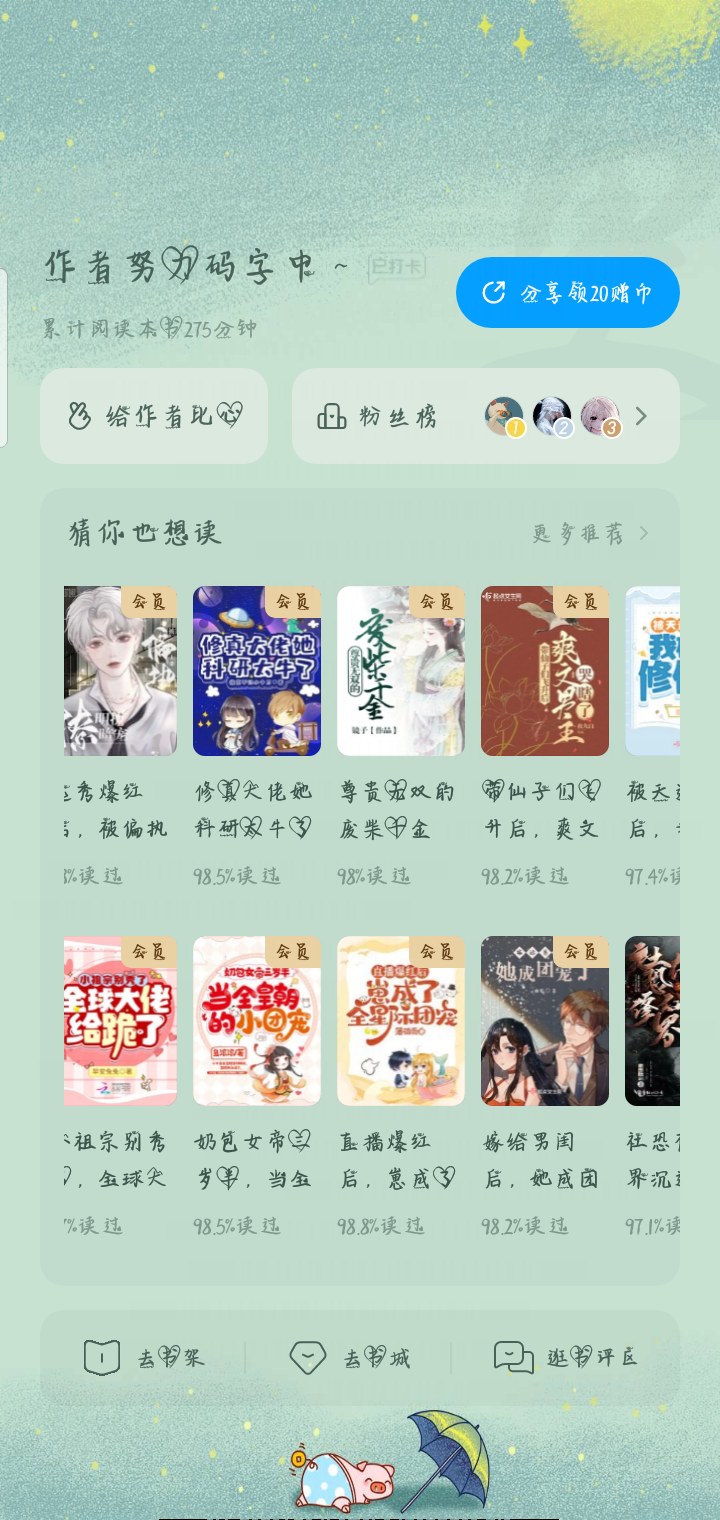This screenshot has width=720, height=1520.
Task: Open the white-haired character book cover
Action: [120, 671]
